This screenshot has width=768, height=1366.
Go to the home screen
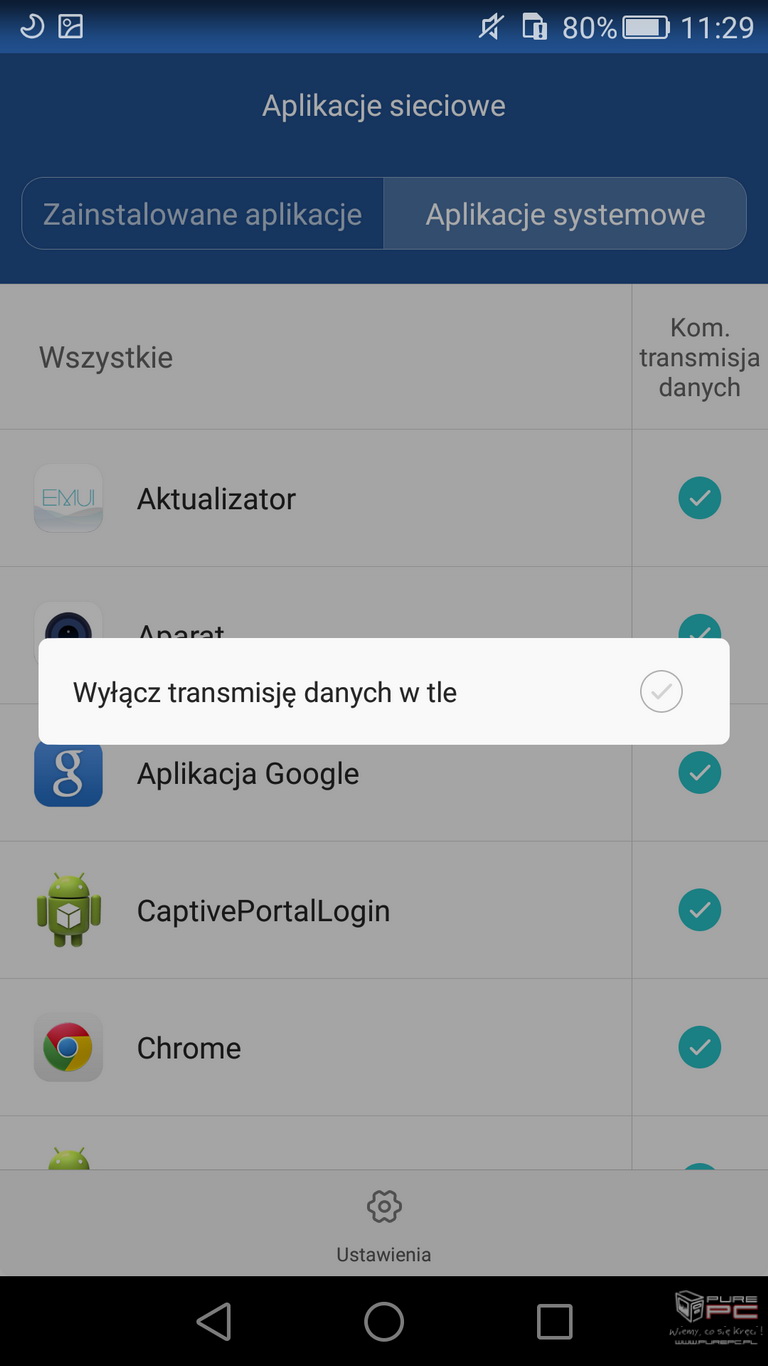coord(384,1321)
